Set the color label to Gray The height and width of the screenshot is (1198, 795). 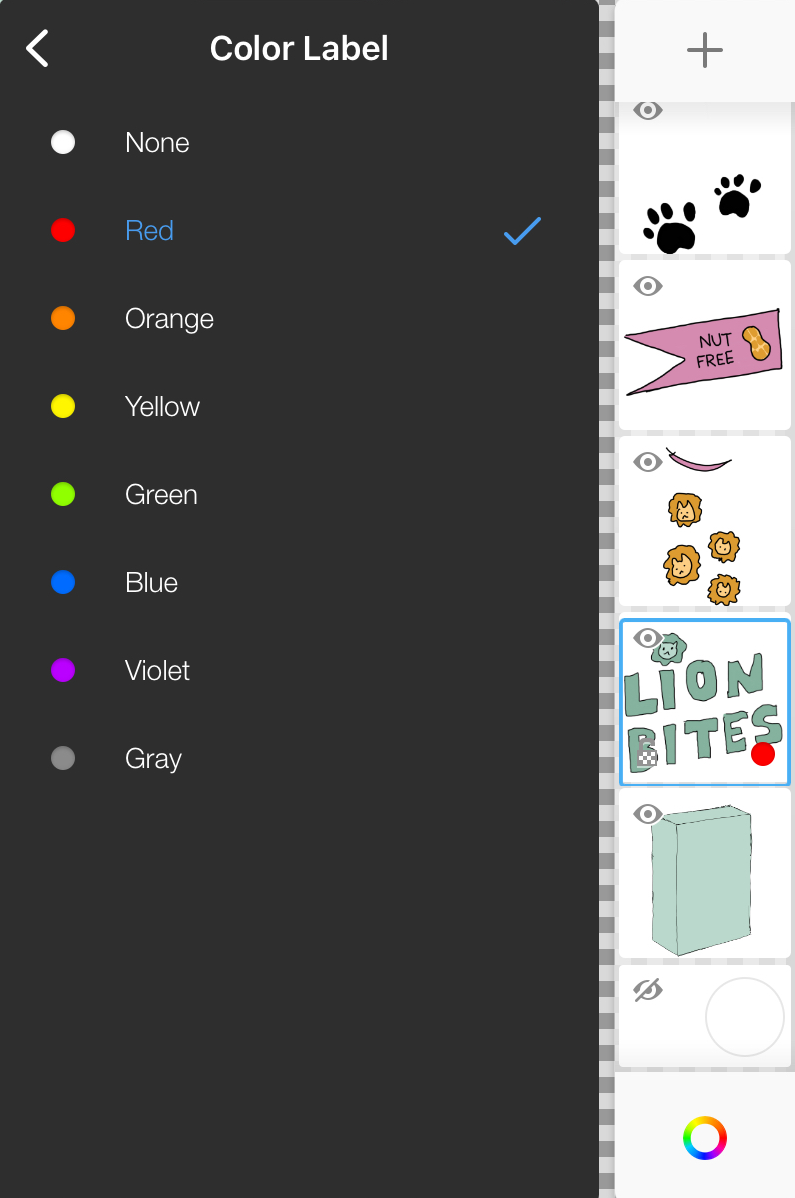153,759
